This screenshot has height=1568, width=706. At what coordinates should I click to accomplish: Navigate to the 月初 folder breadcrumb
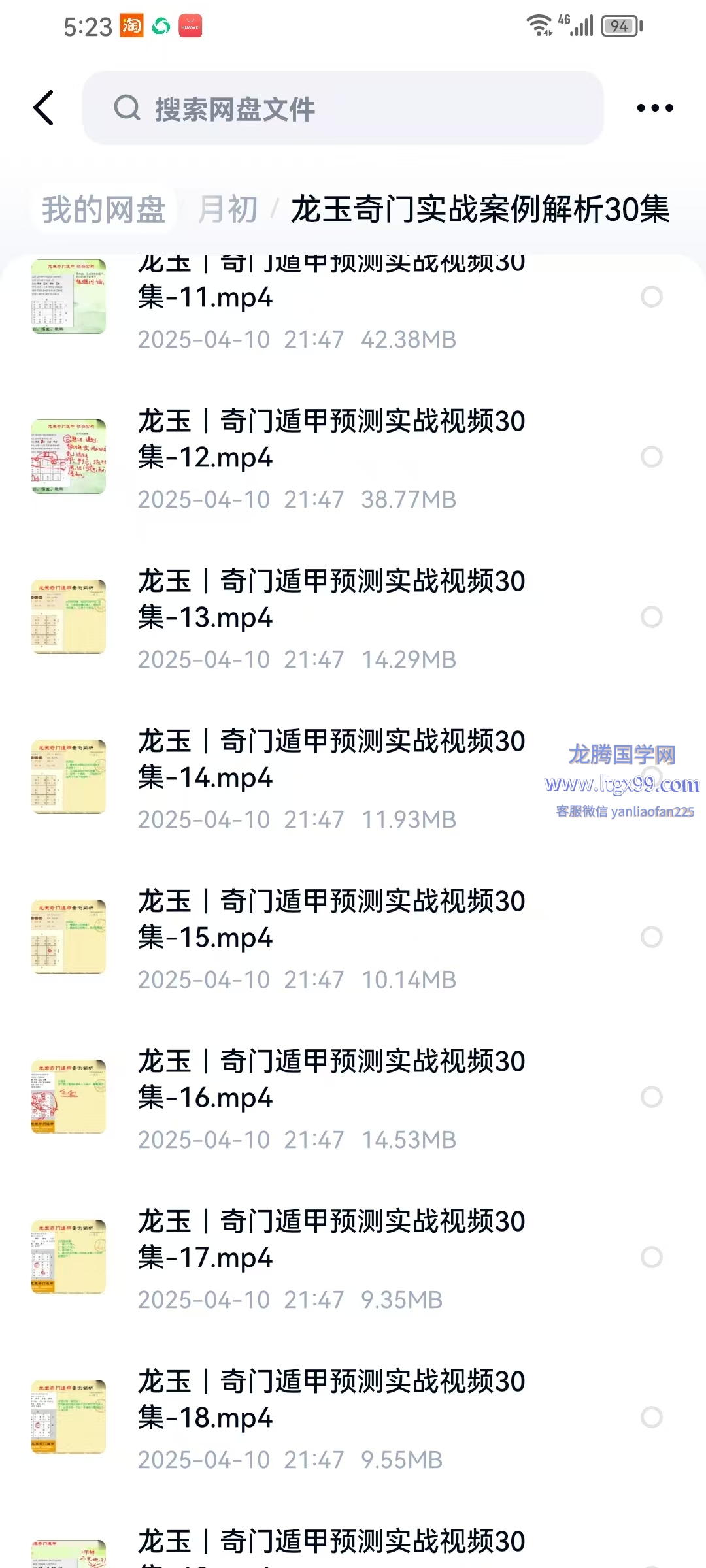coord(228,210)
